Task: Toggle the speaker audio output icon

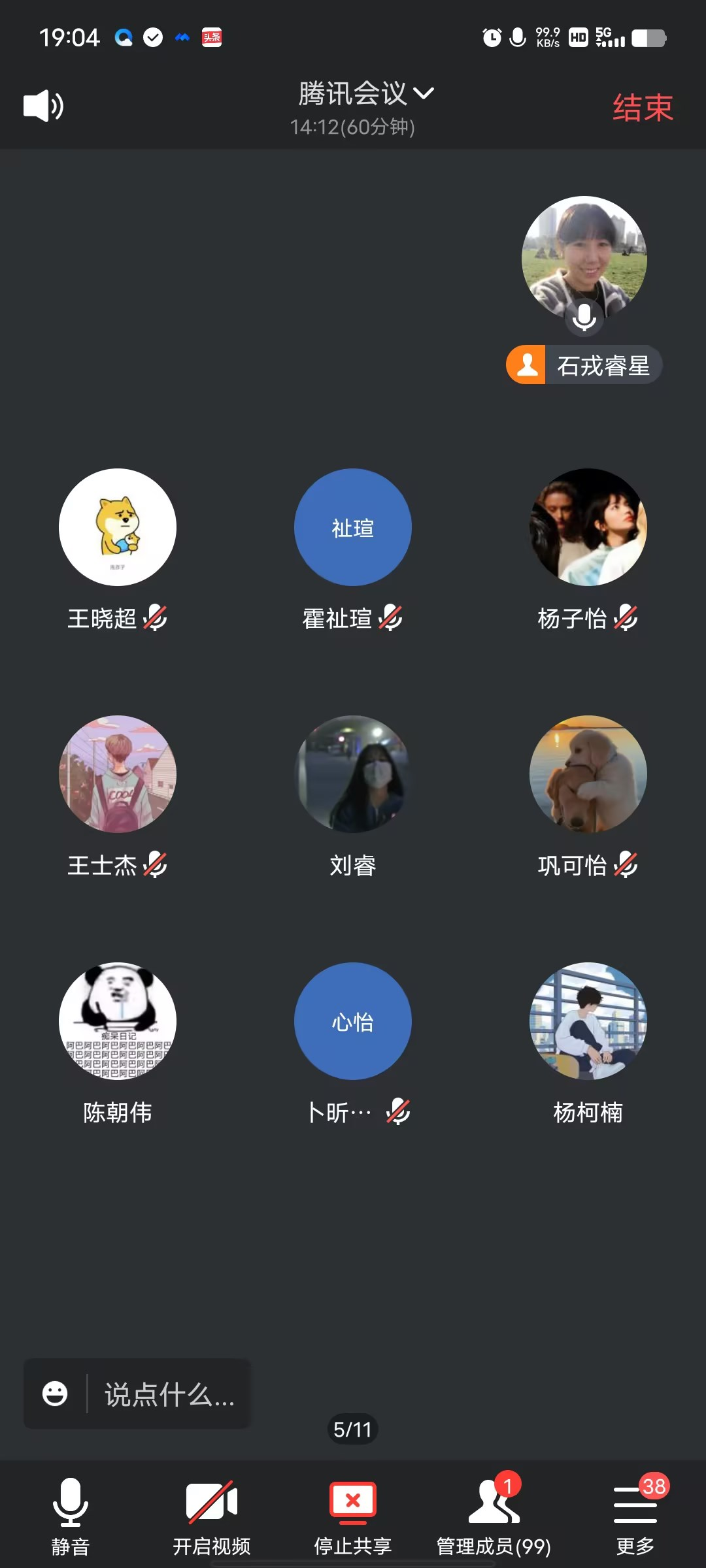Action: 43,106
